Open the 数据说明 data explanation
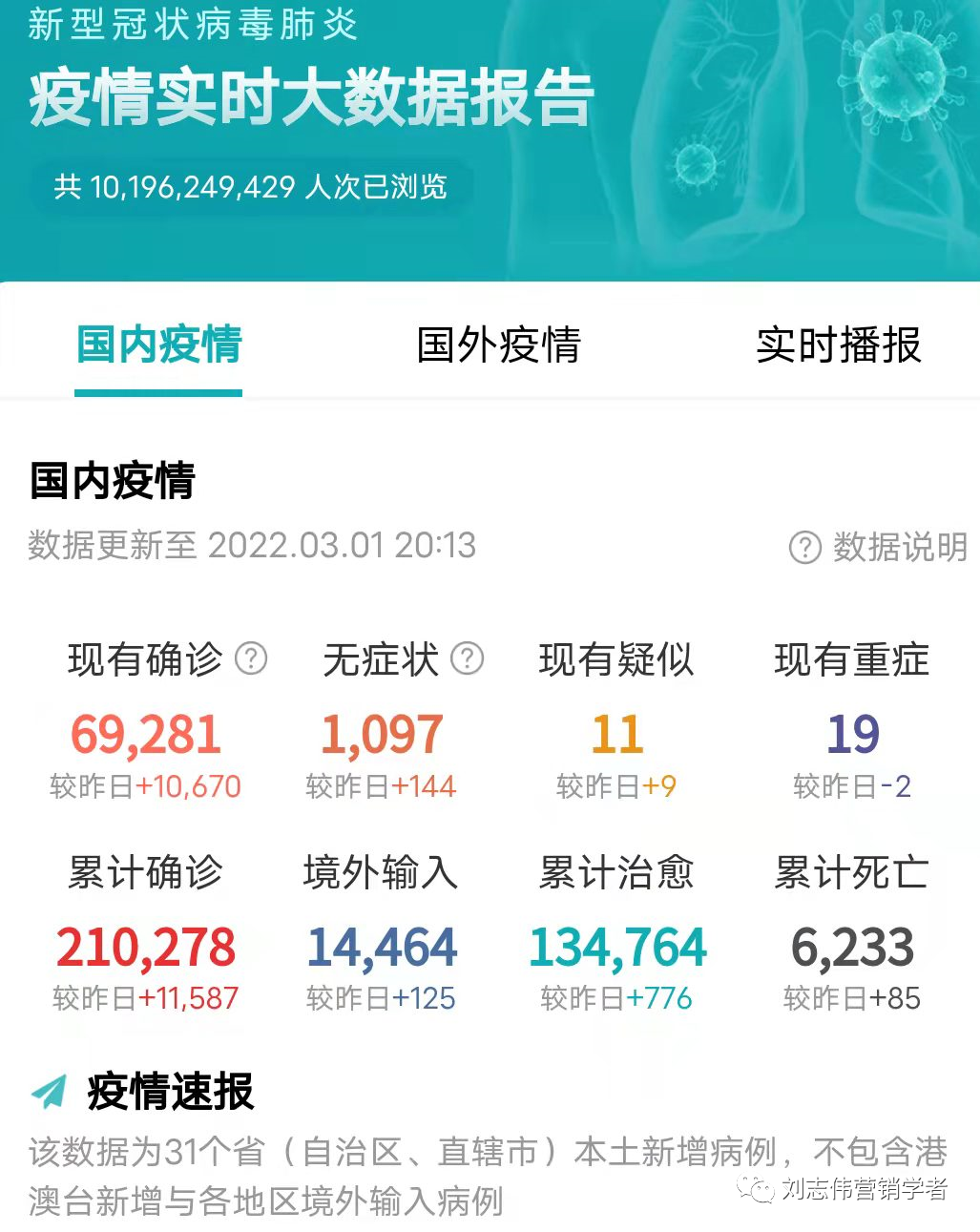Image resolution: width=980 pixels, height=1232 pixels. (878, 548)
